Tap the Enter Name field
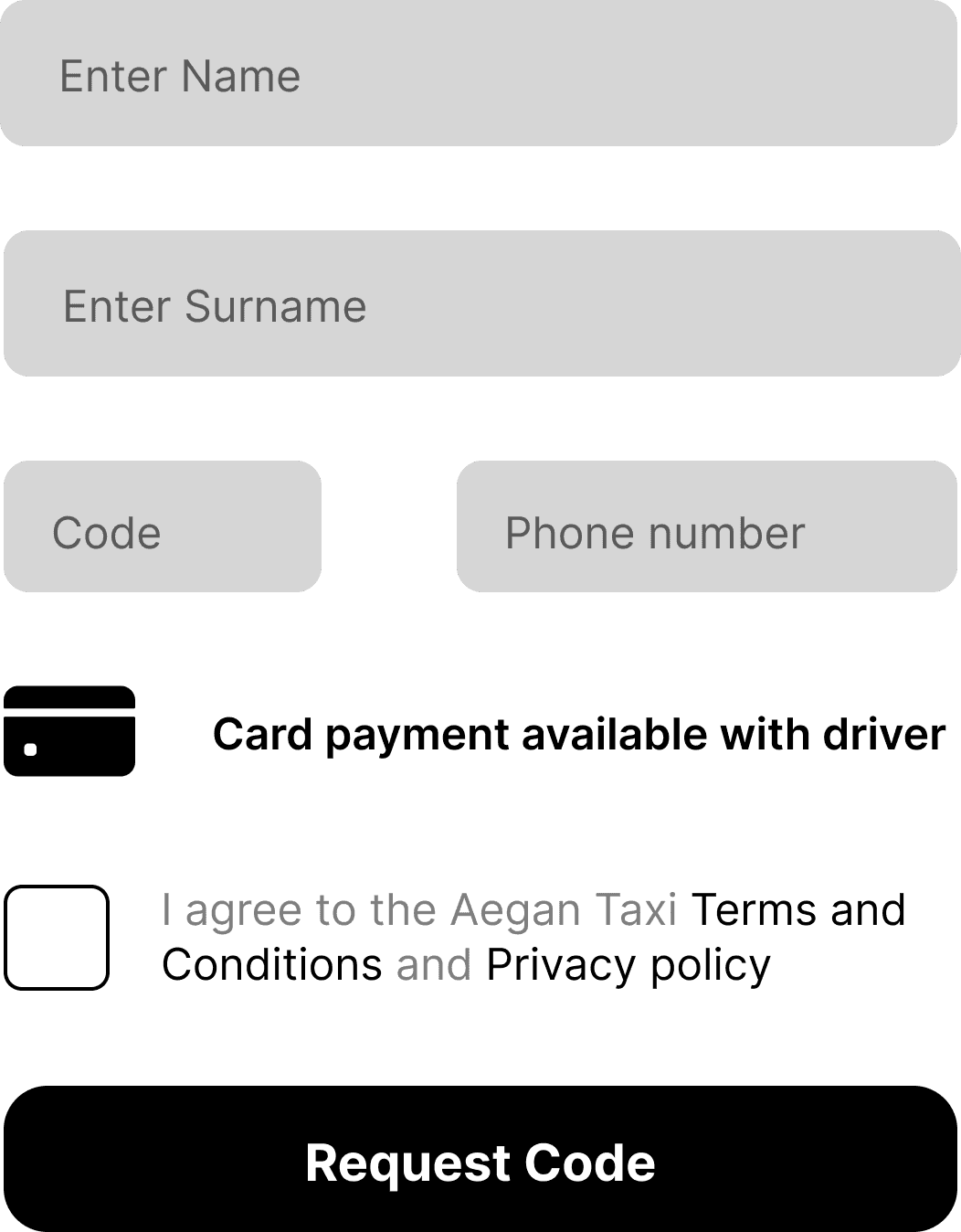The image size is (961, 1232). (x=479, y=75)
